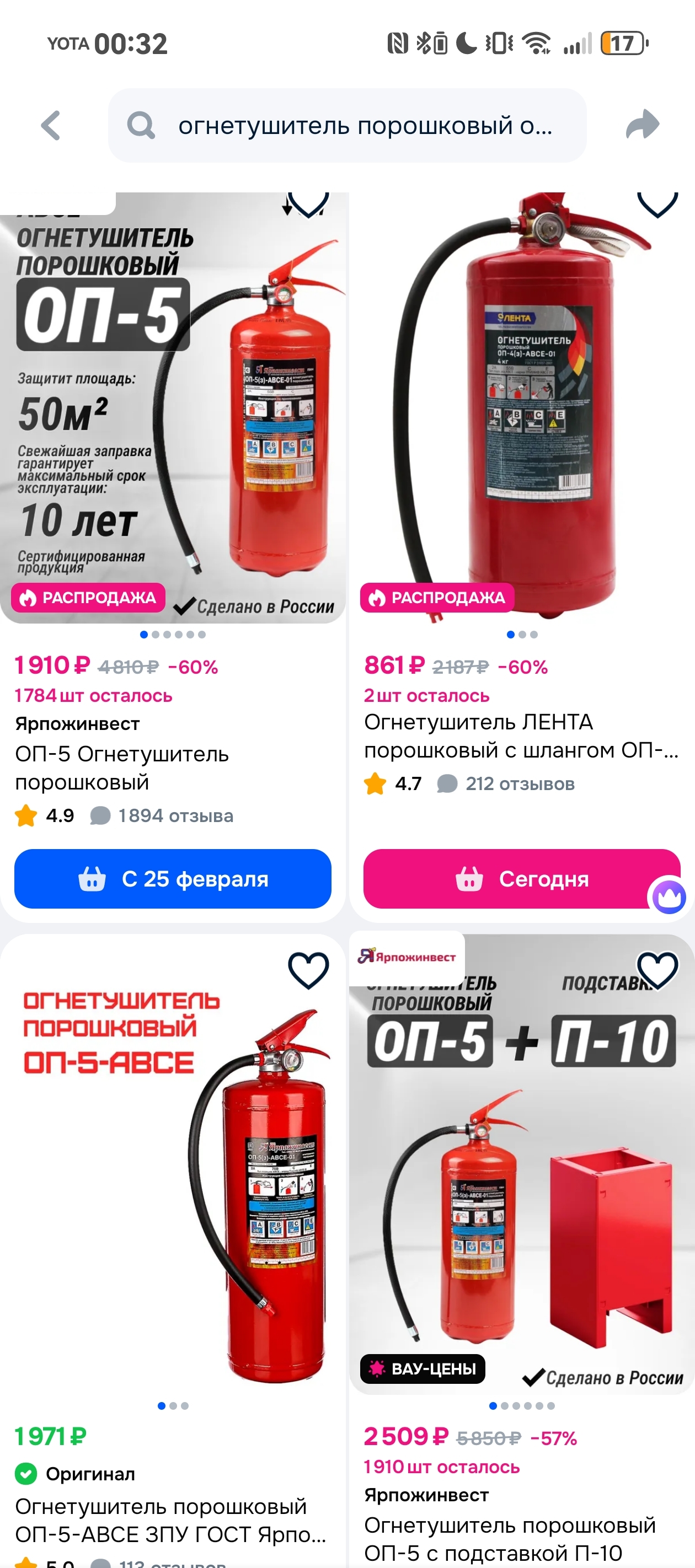Add ОП-5 delivered from 25 февраля to cart
The height and width of the screenshot is (1568, 695).
point(173,878)
